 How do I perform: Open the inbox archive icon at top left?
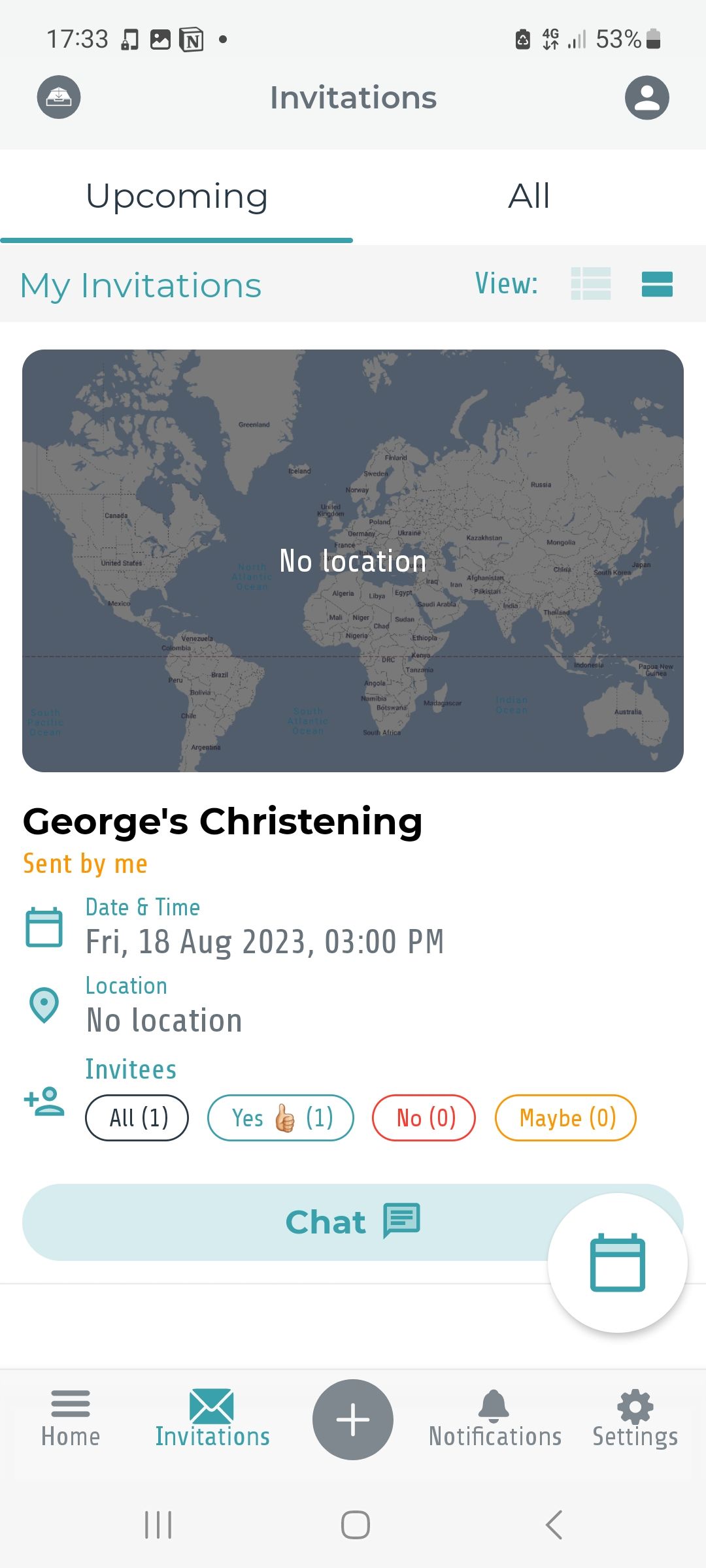point(58,97)
